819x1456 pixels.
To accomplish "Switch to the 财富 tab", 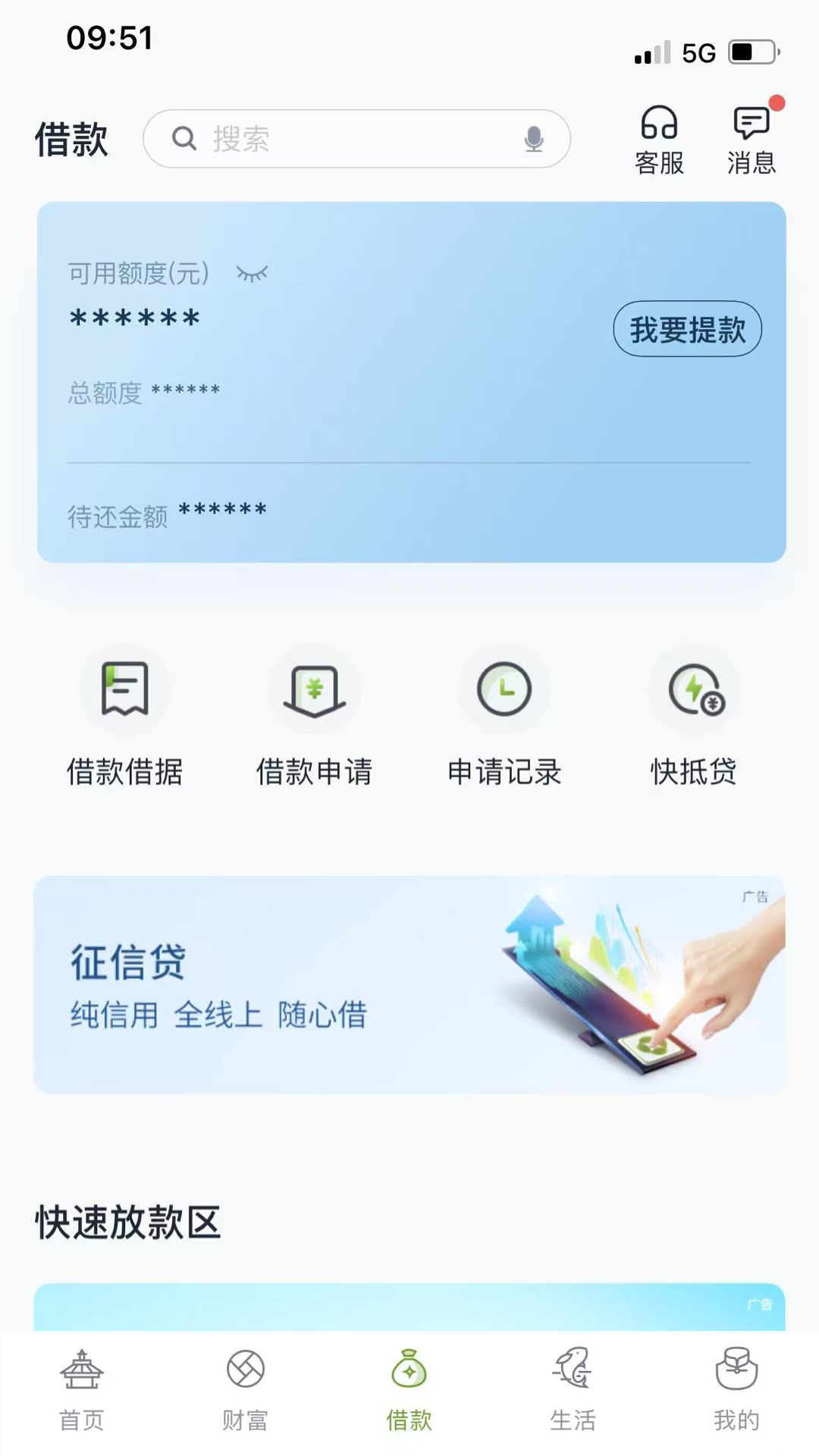I will pyautogui.click(x=245, y=1389).
